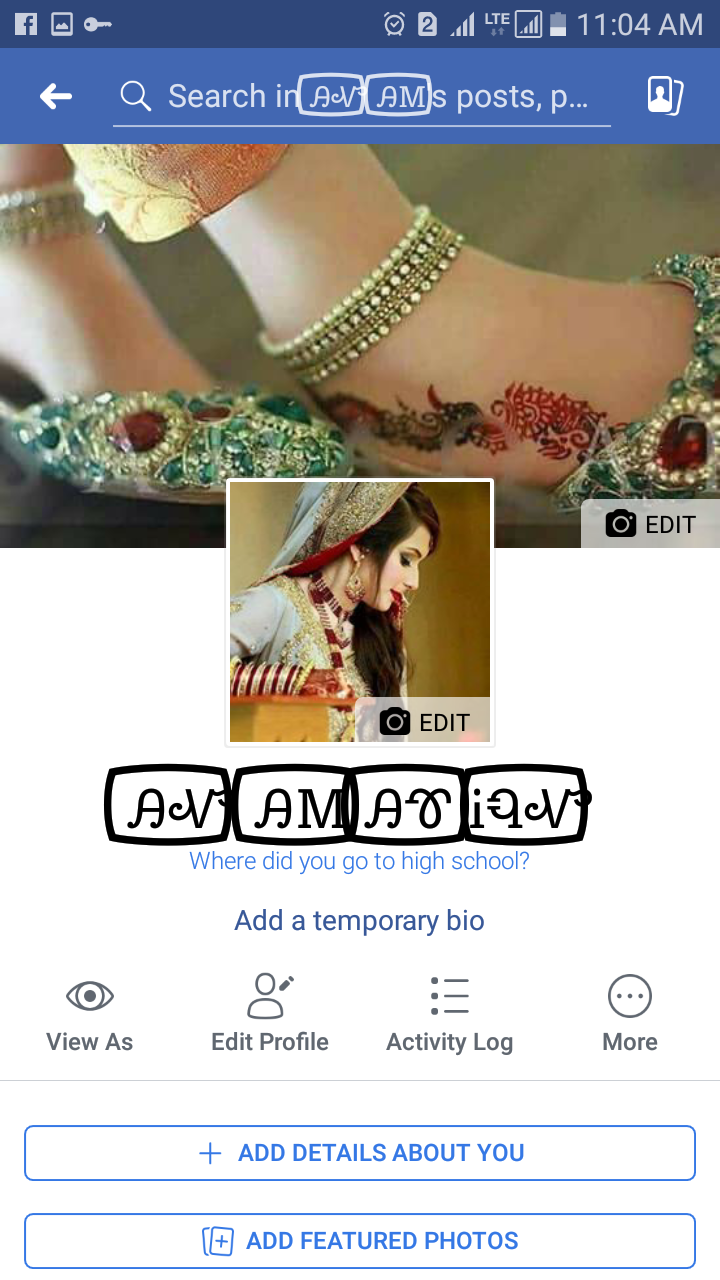Go back using the arrow
The image size is (720, 1280).
click(56, 96)
